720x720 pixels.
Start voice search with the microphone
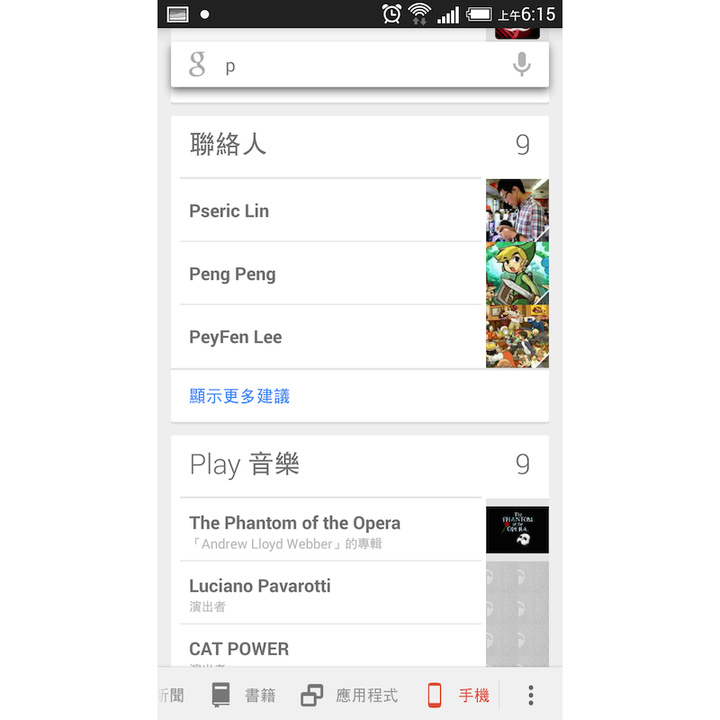click(521, 66)
